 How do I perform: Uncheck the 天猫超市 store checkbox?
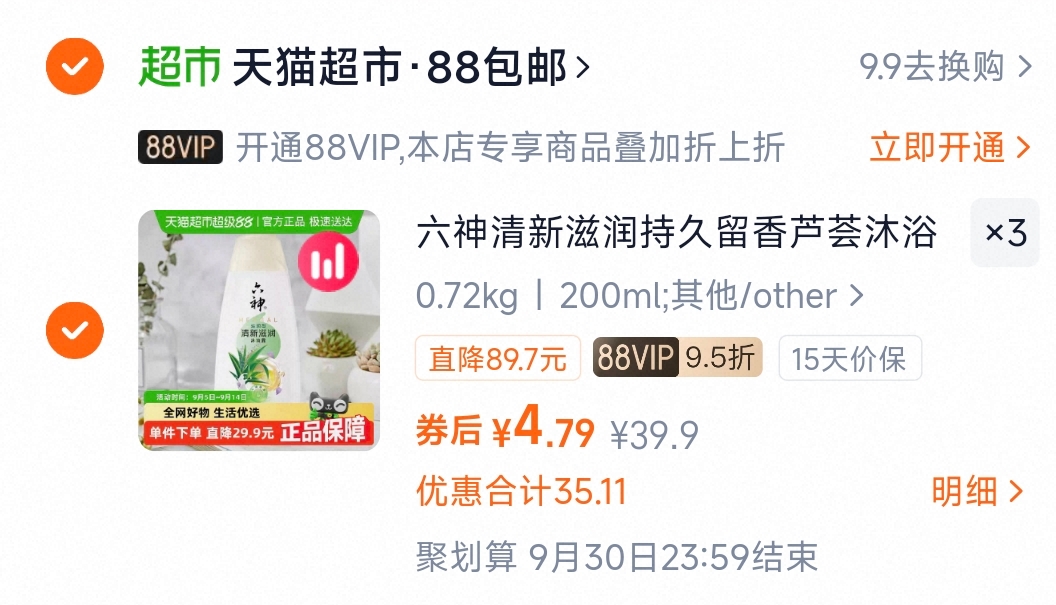pyautogui.click(x=75, y=67)
